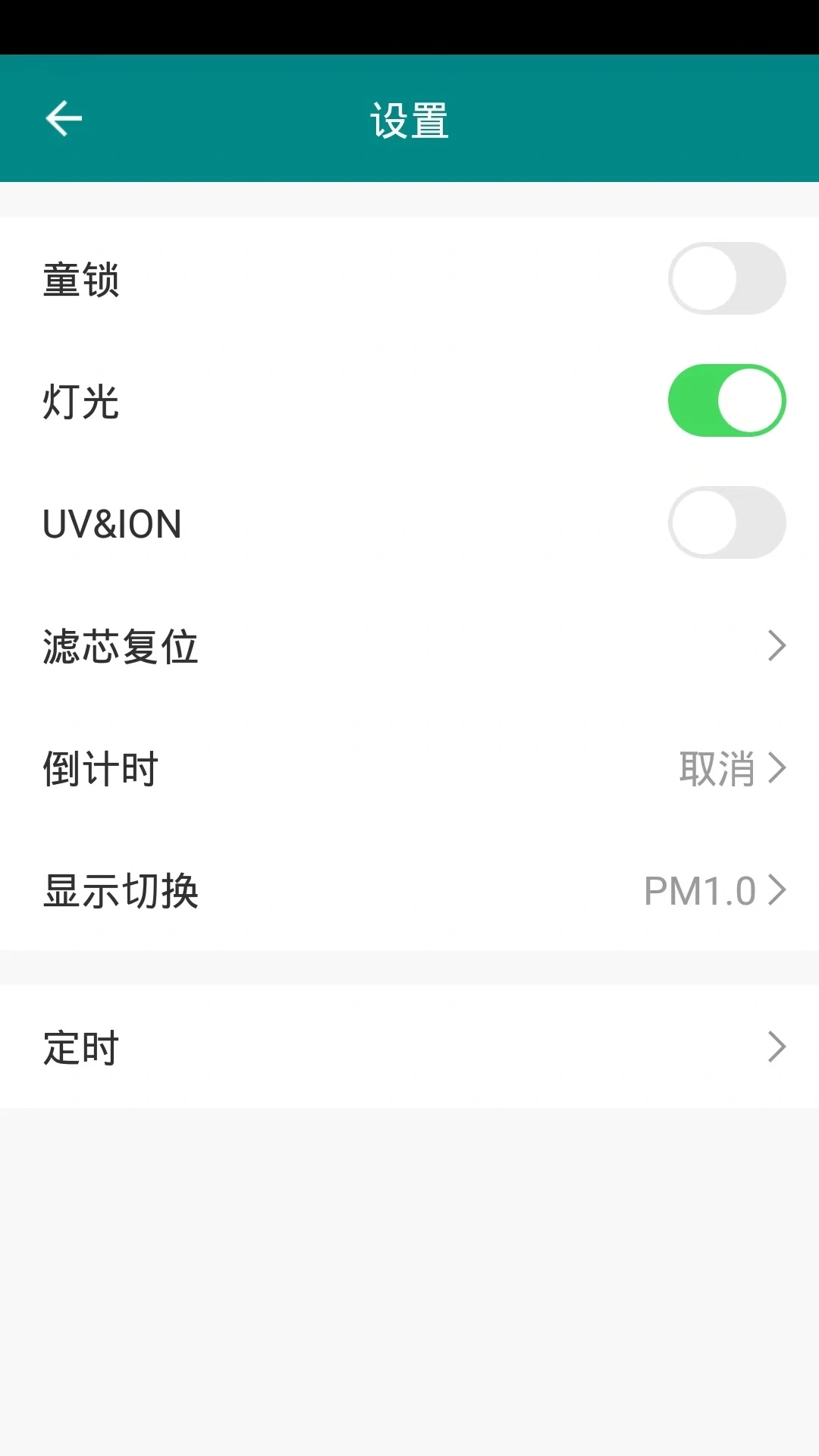The width and height of the screenshot is (819, 1456).
Task: Open the 定时 timer schedule settings
Action: click(x=409, y=1047)
